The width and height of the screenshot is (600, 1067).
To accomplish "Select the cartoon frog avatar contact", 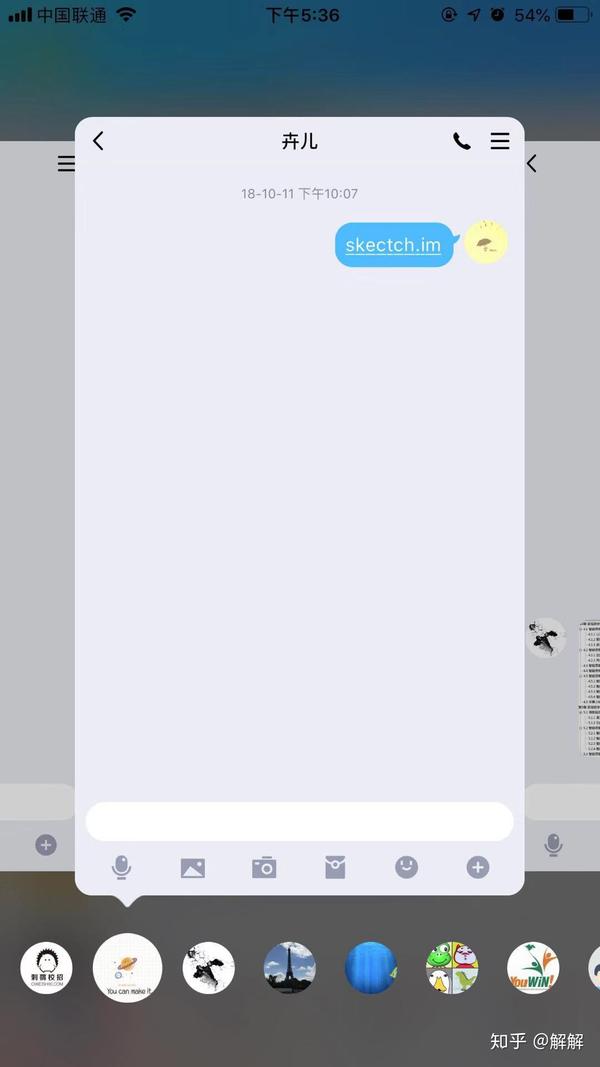I will pos(452,968).
